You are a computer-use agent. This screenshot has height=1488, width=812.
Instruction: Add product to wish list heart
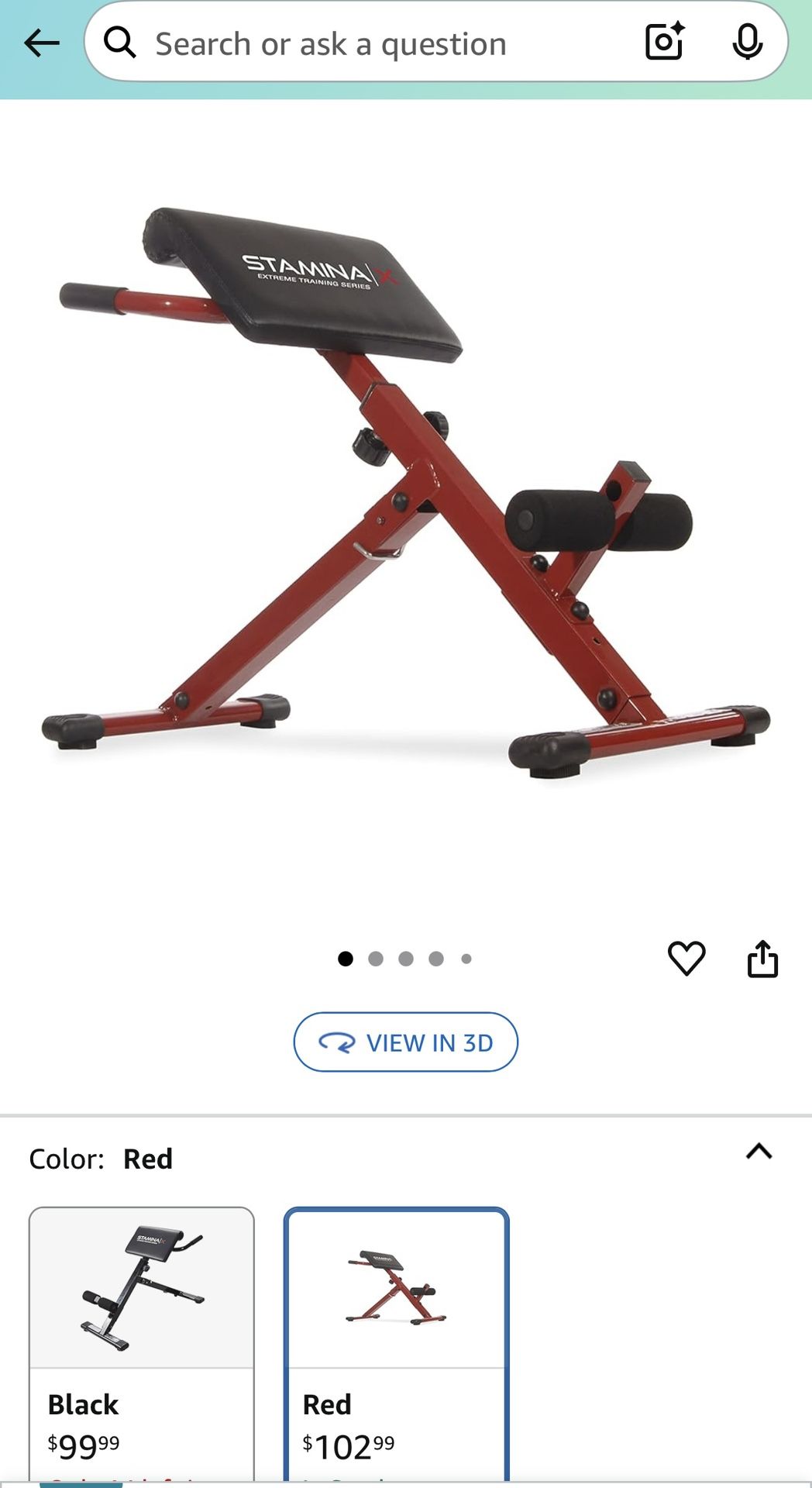pyautogui.click(x=686, y=959)
